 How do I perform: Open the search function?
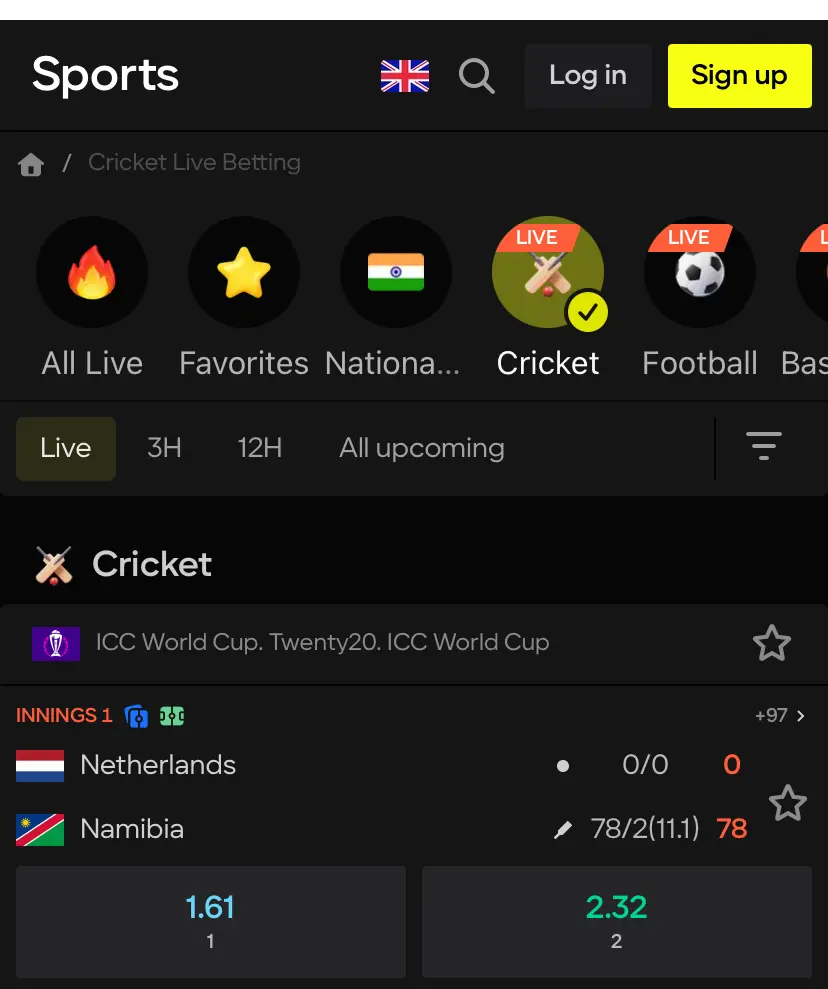[x=477, y=75]
